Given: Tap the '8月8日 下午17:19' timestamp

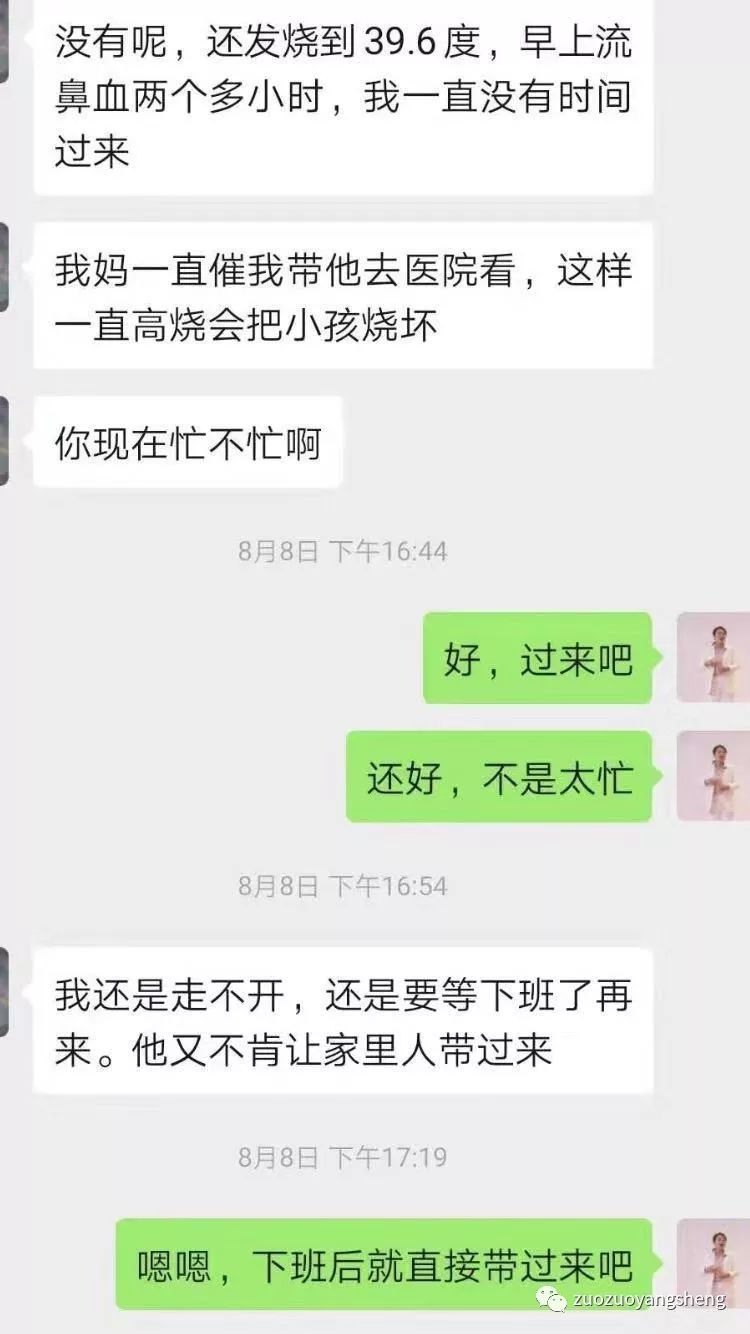Looking at the screenshot, I should [x=345, y=1152].
